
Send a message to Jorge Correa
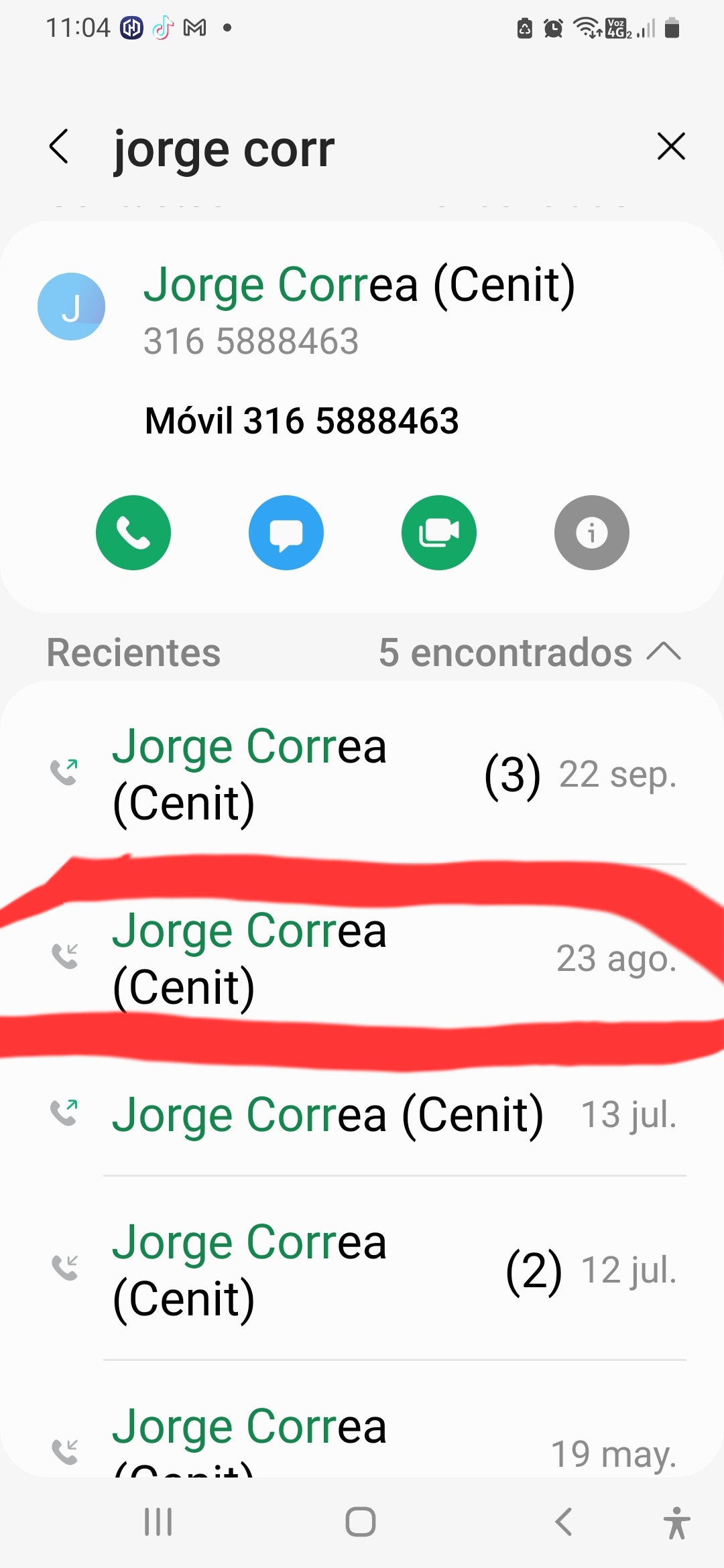pos(286,533)
